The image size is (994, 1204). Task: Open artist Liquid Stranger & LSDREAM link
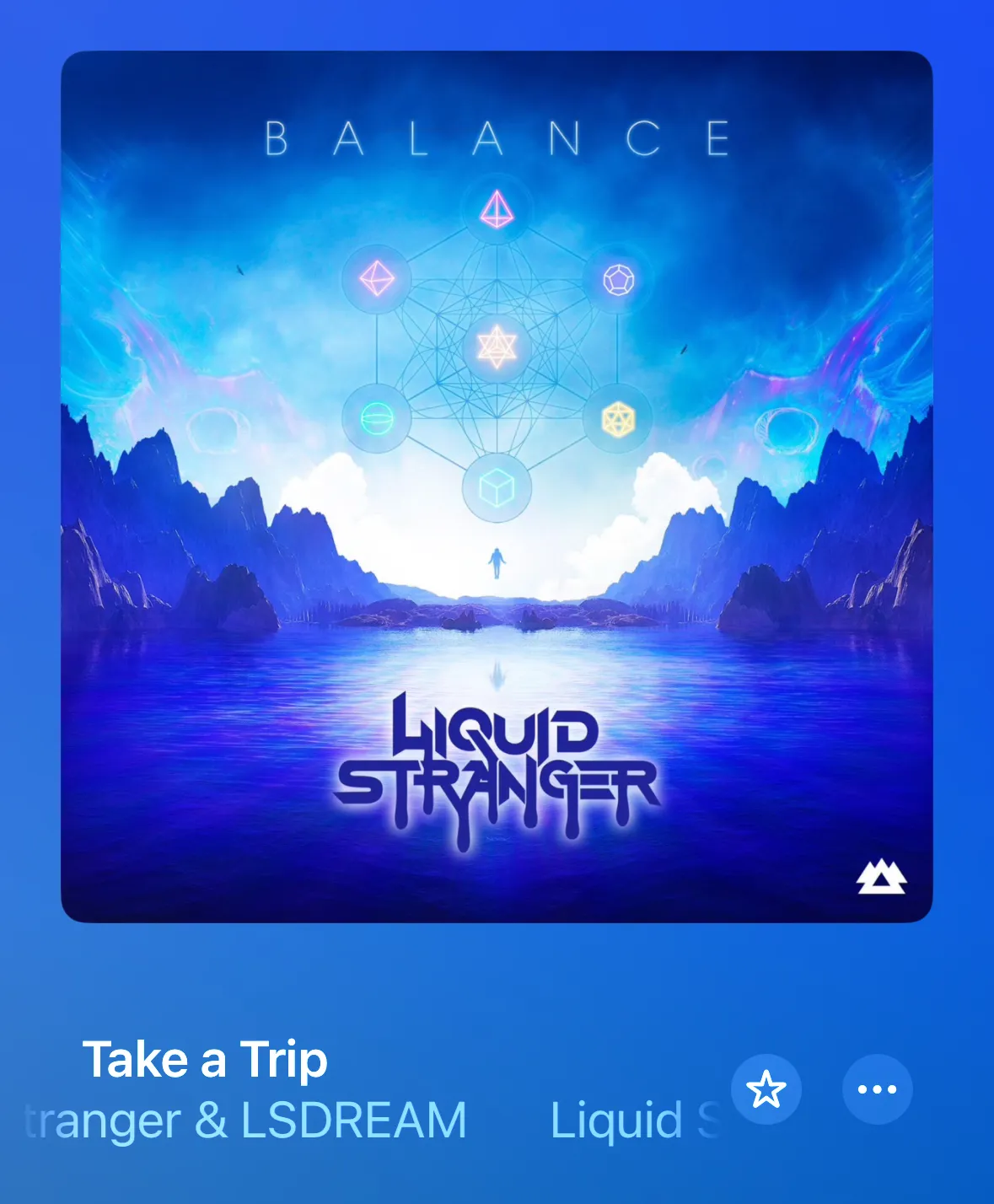(x=253, y=1121)
